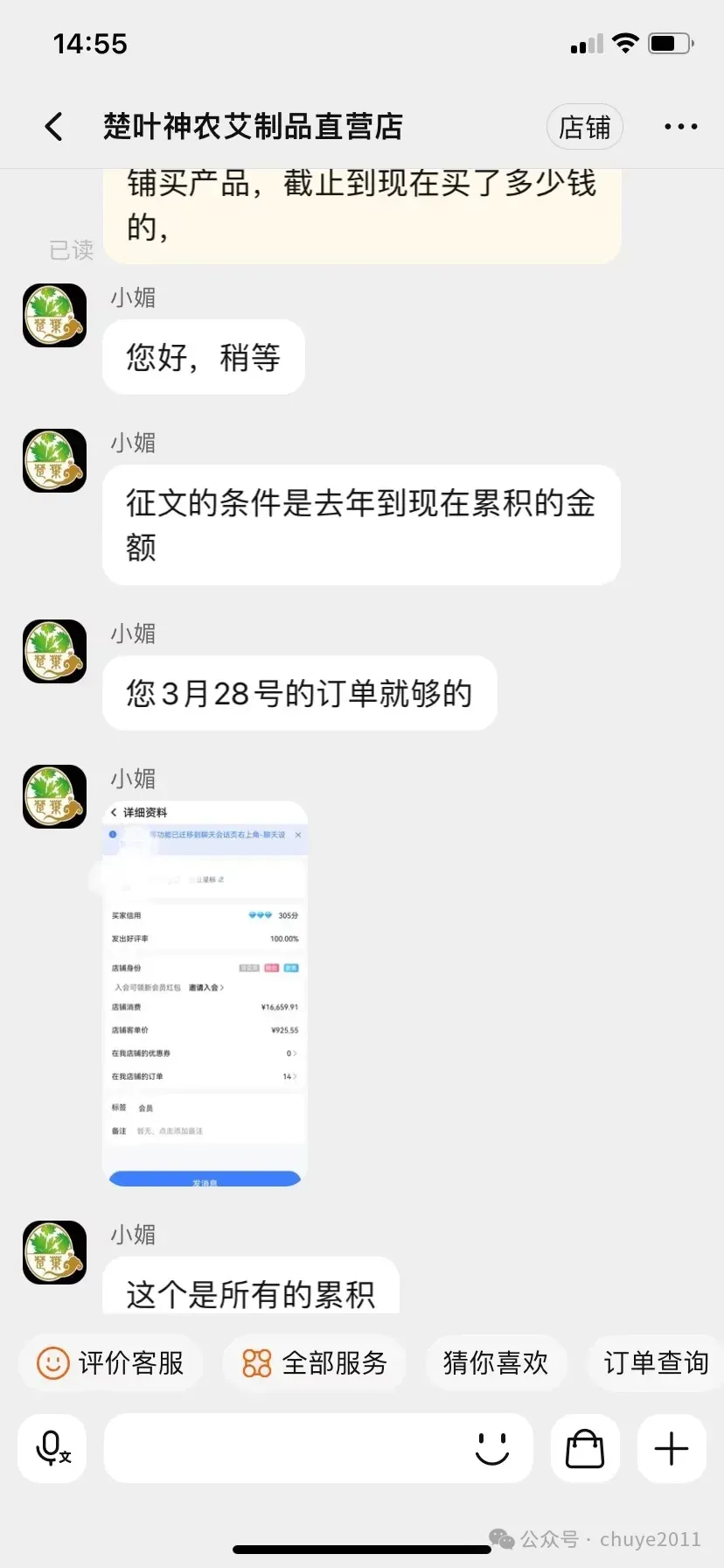Open the emoji picker
This screenshot has width=724, height=1568.
click(491, 1448)
